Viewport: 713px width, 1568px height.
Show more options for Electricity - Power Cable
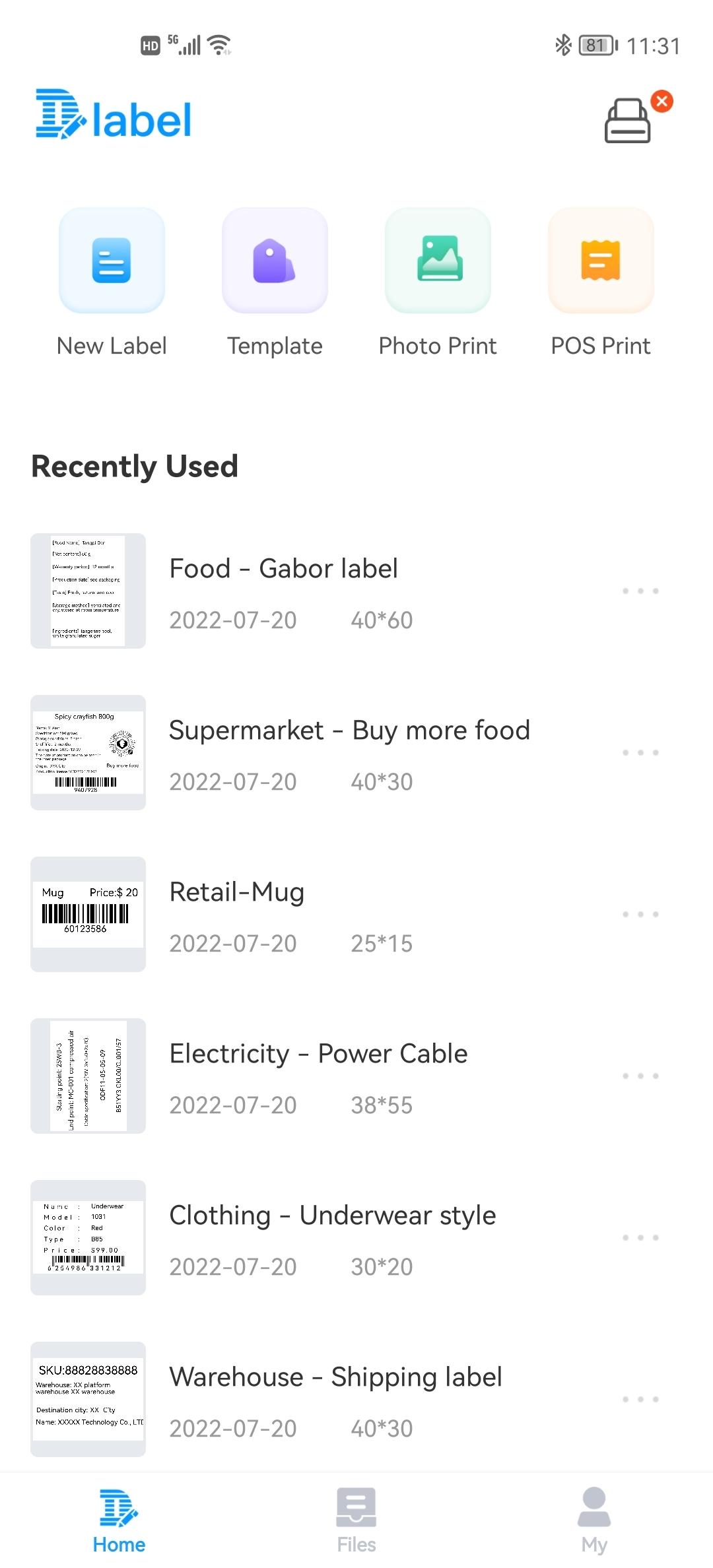[640, 1076]
